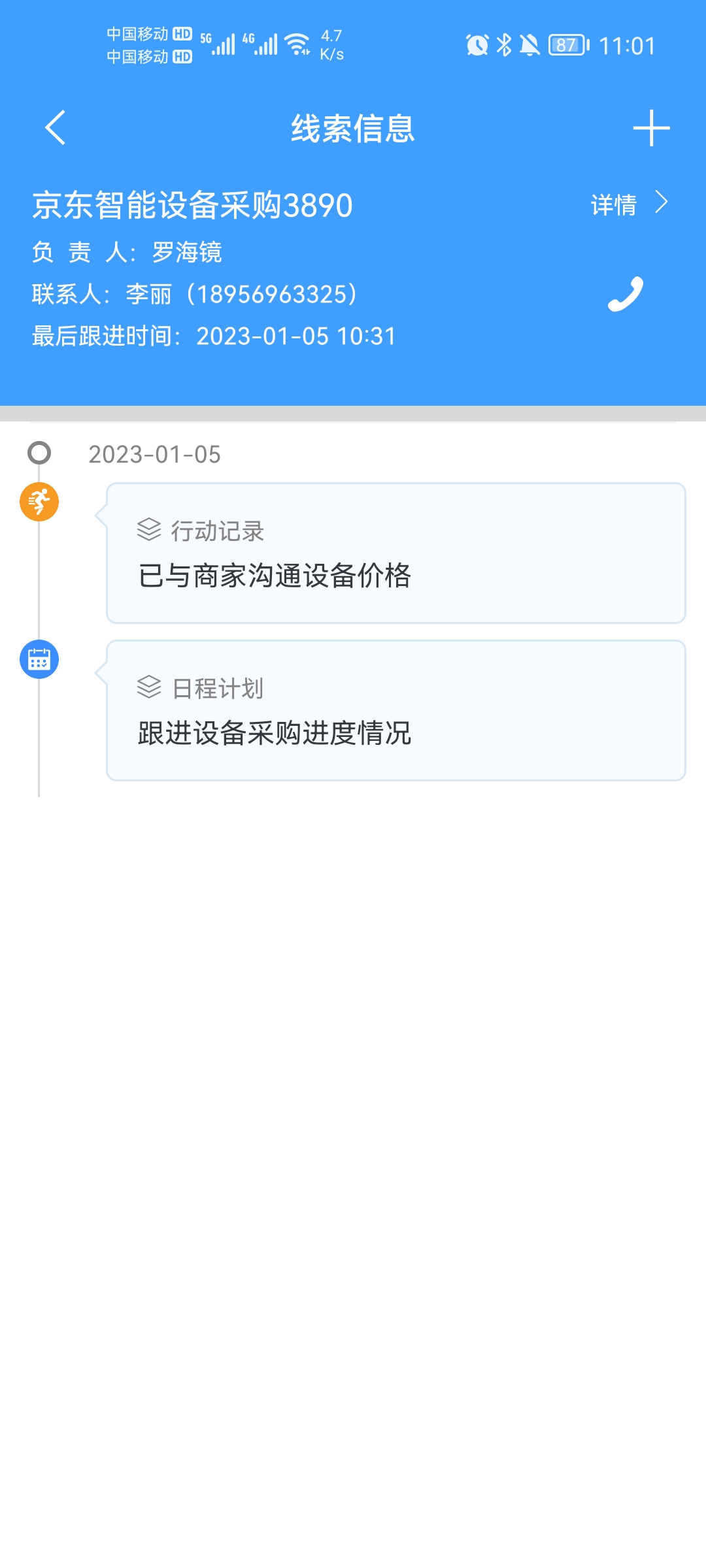The image size is (706, 1568).
Task: Call contact 李丽 using the phone icon
Action: (x=626, y=294)
